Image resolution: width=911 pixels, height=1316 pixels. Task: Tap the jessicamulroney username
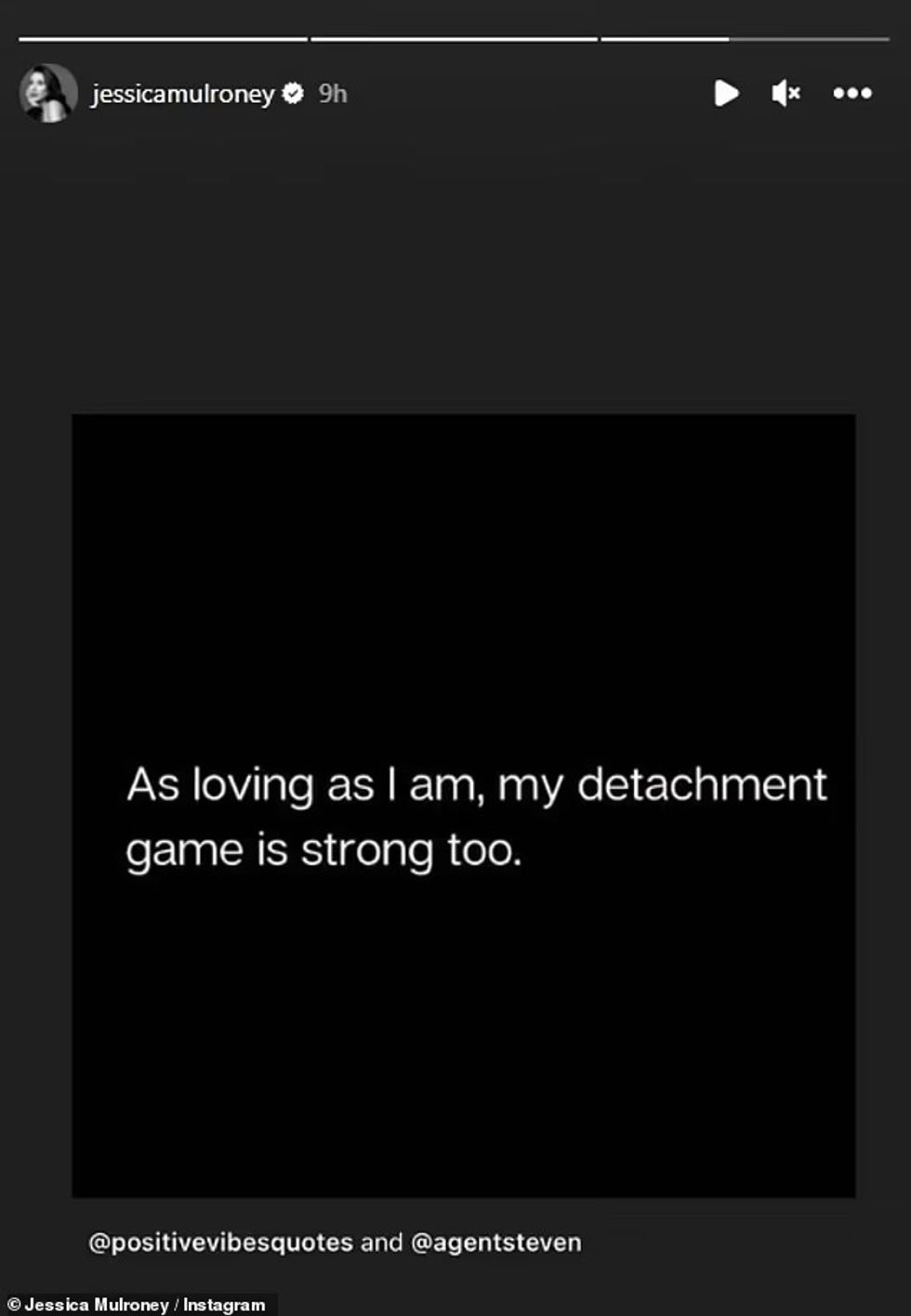[182, 94]
